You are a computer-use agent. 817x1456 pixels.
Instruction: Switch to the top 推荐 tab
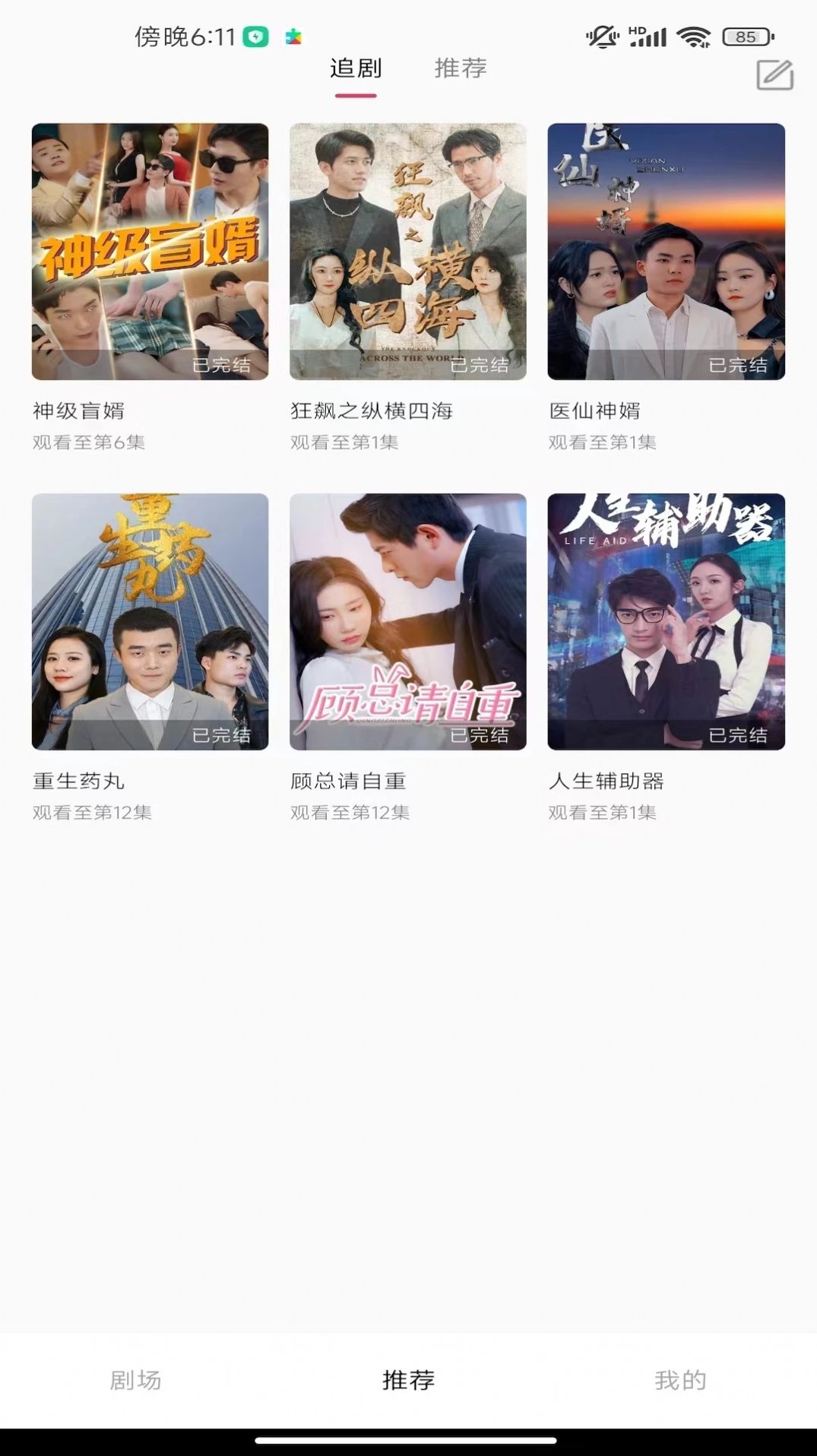[x=459, y=69]
